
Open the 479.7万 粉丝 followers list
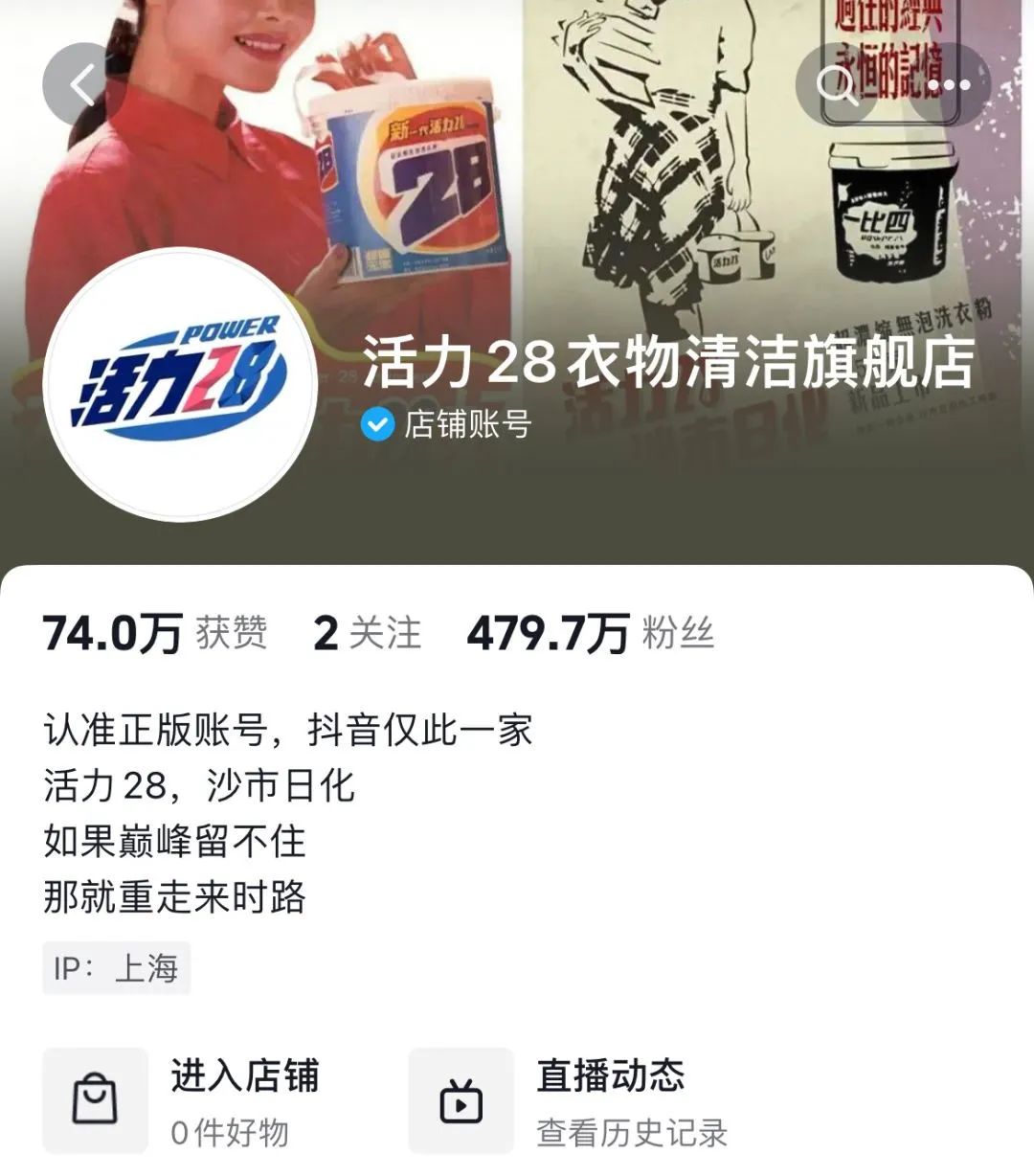coord(590,633)
